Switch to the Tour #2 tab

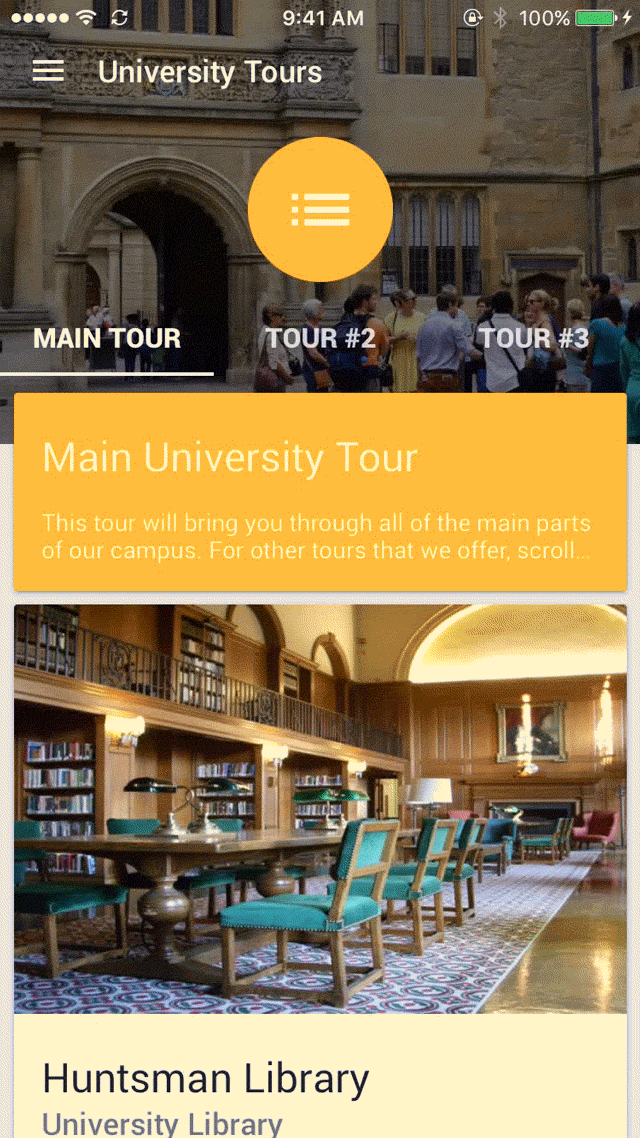[x=321, y=339]
